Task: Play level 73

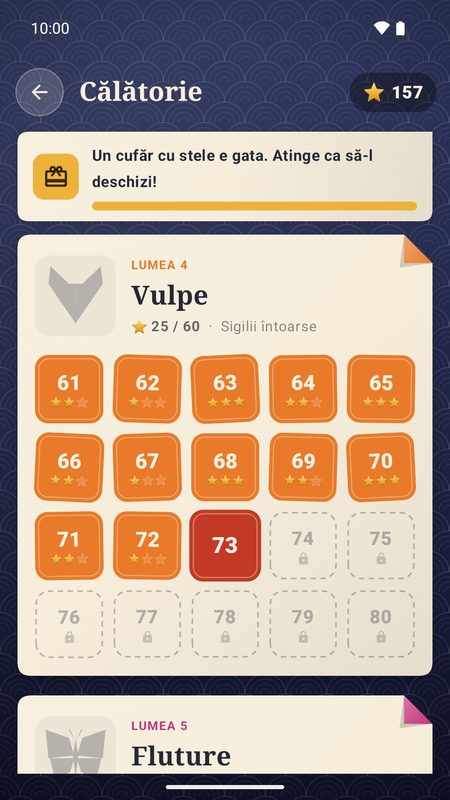Action: (225, 545)
